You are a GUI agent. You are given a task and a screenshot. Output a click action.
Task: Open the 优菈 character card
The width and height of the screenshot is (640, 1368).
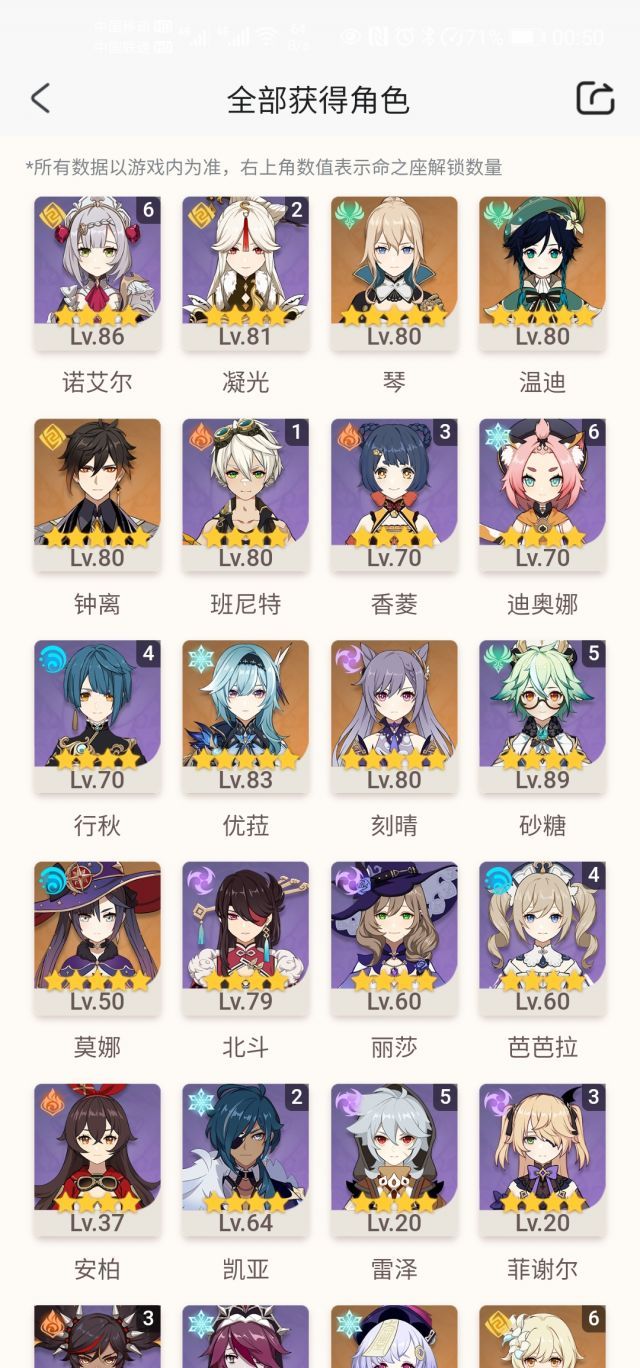point(245,716)
